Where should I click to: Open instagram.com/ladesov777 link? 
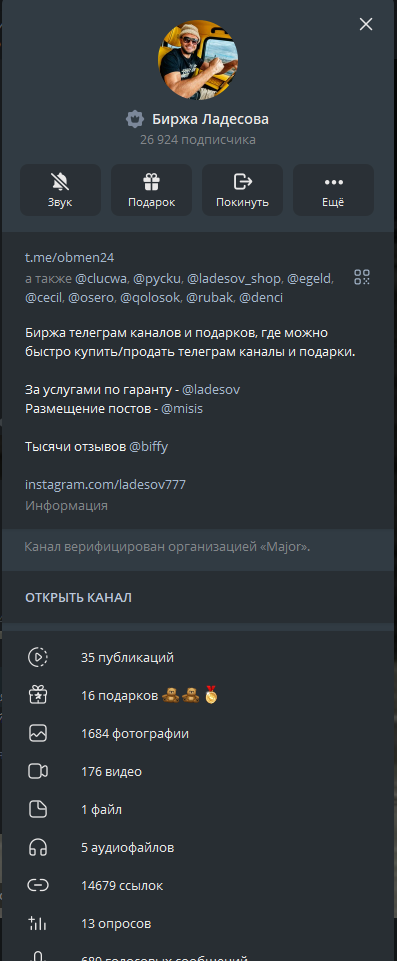tap(105, 485)
